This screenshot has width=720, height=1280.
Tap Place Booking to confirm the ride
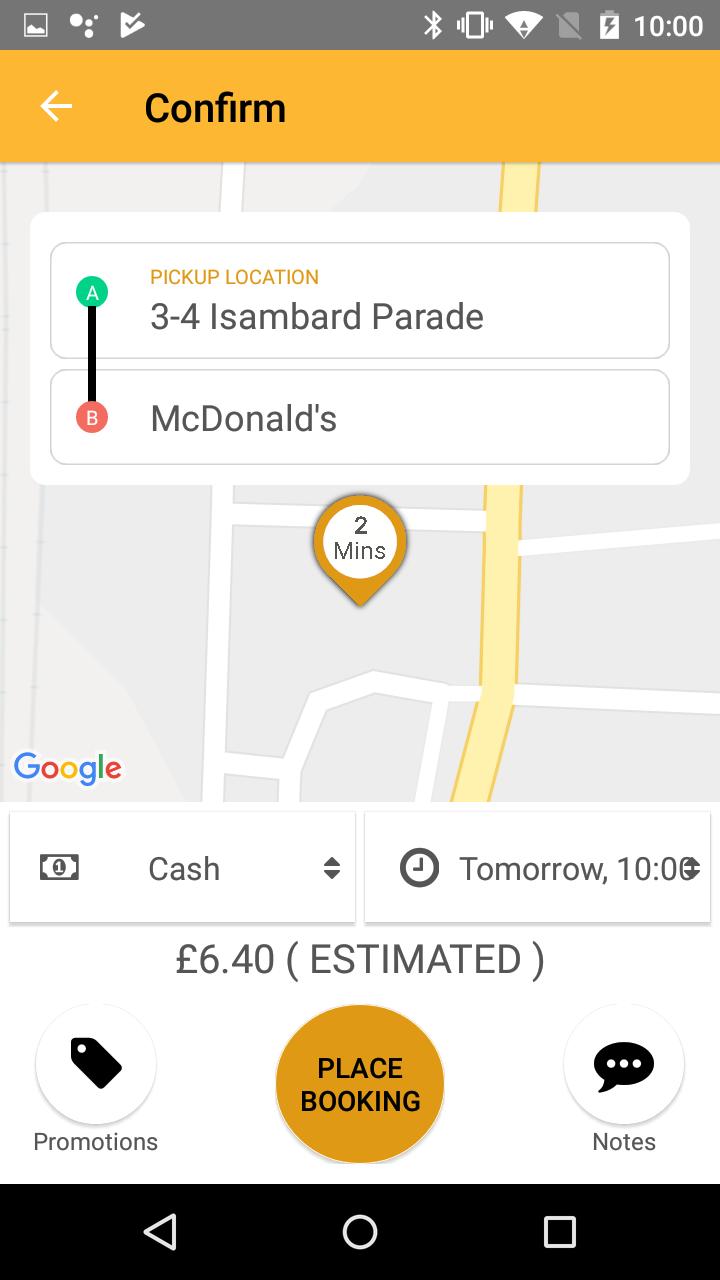(x=360, y=1084)
